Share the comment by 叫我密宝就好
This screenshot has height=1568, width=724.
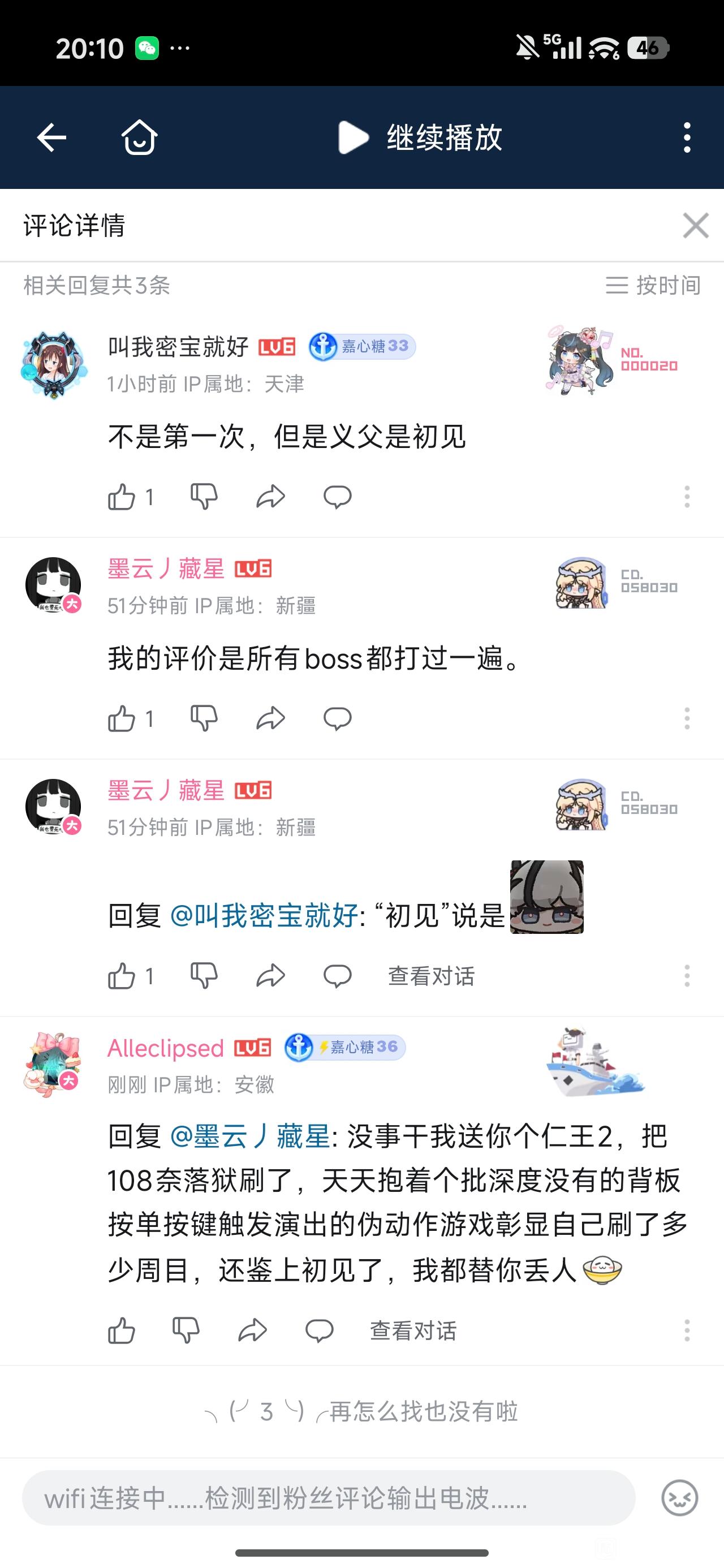pos(270,497)
